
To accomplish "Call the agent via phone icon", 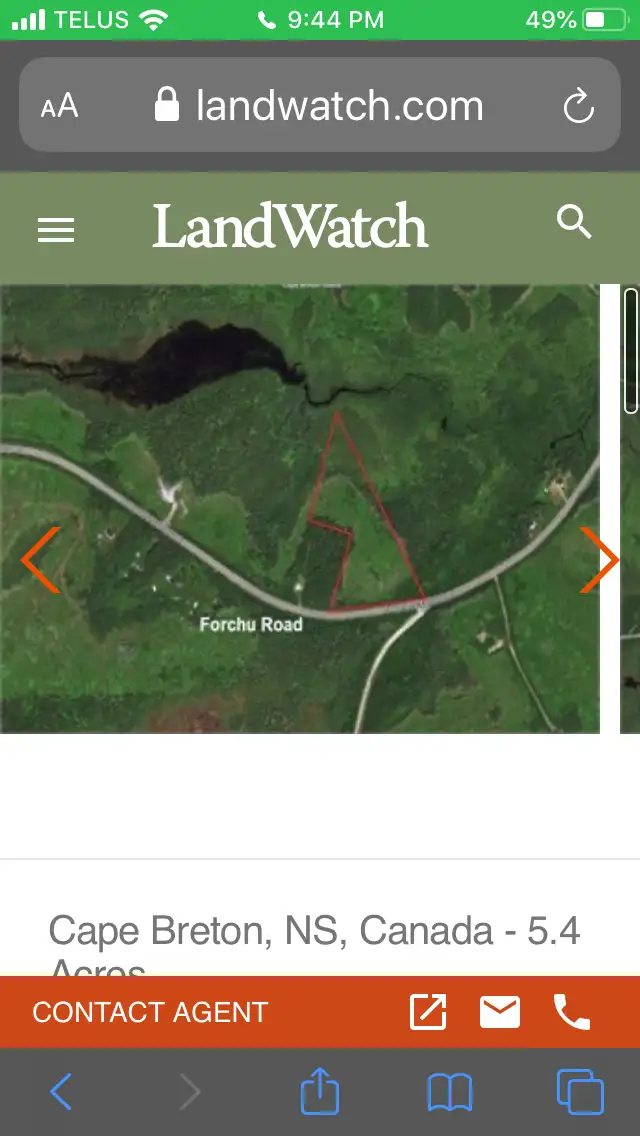I will 572,1012.
